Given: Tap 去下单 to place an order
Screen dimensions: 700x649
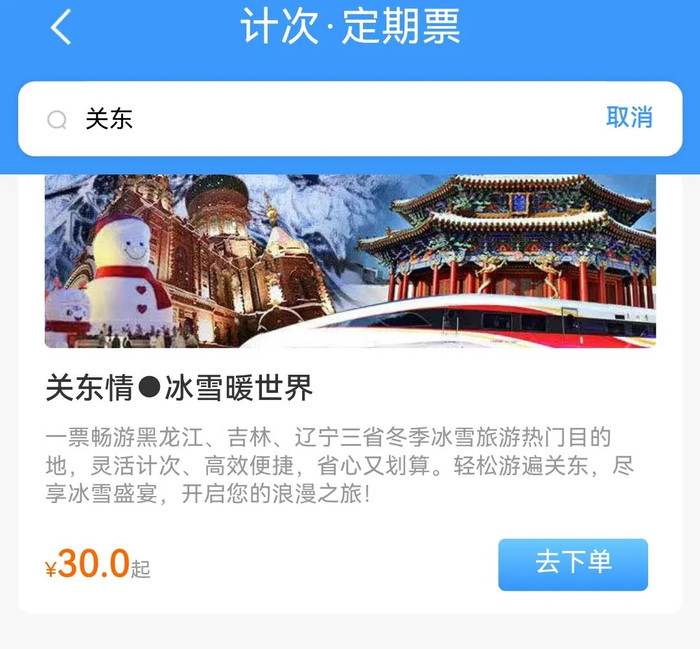Looking at the screenshot, I should (573, 564).
